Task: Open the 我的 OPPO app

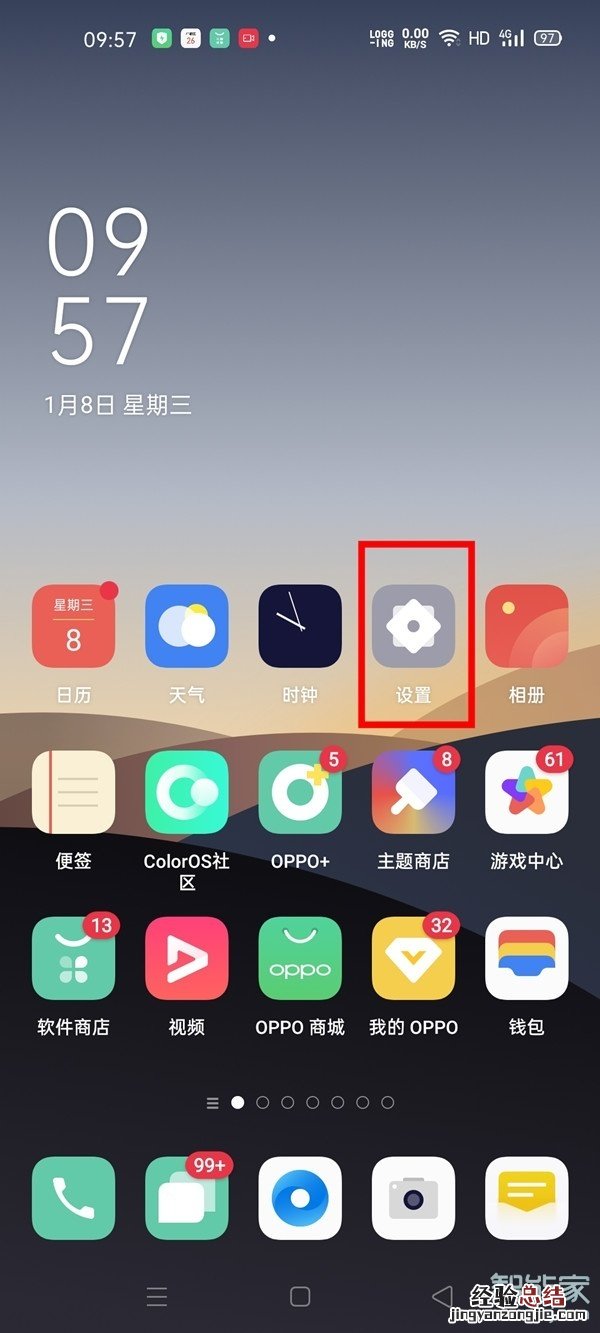Action: pyautogui.click(x=413, y=958)
